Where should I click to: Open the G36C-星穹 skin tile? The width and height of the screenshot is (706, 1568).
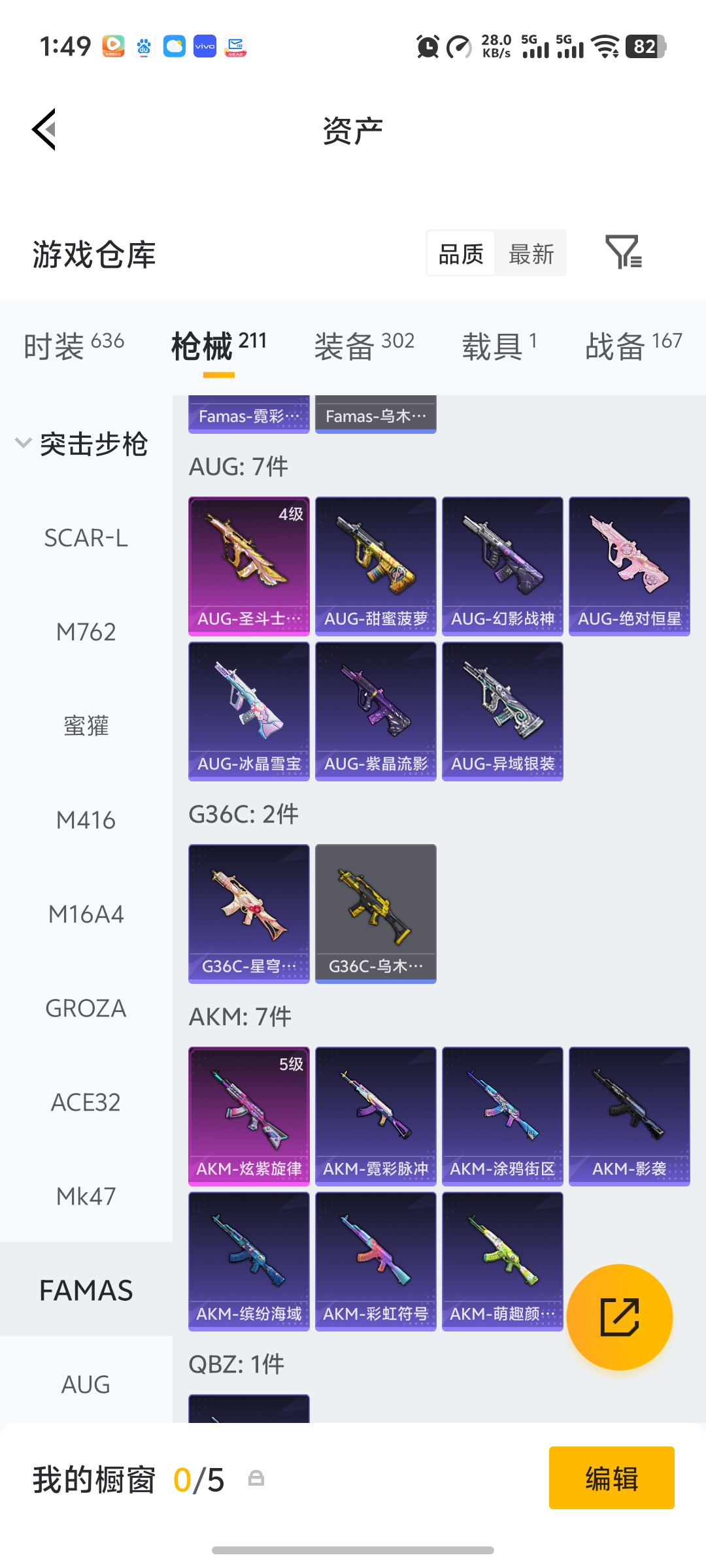[249, 913]
